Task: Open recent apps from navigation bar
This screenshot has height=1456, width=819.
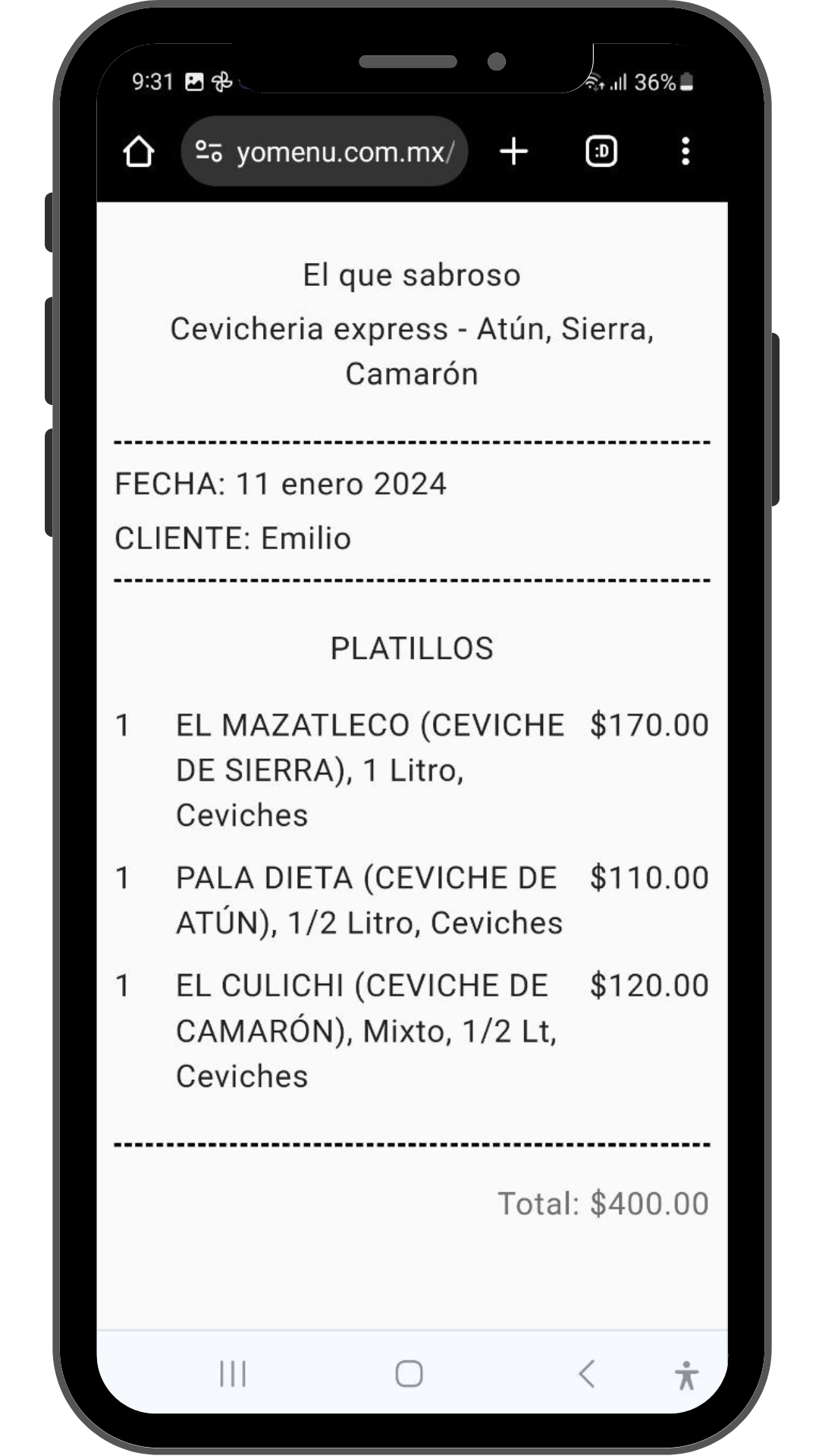Action: coord(233,1373)
